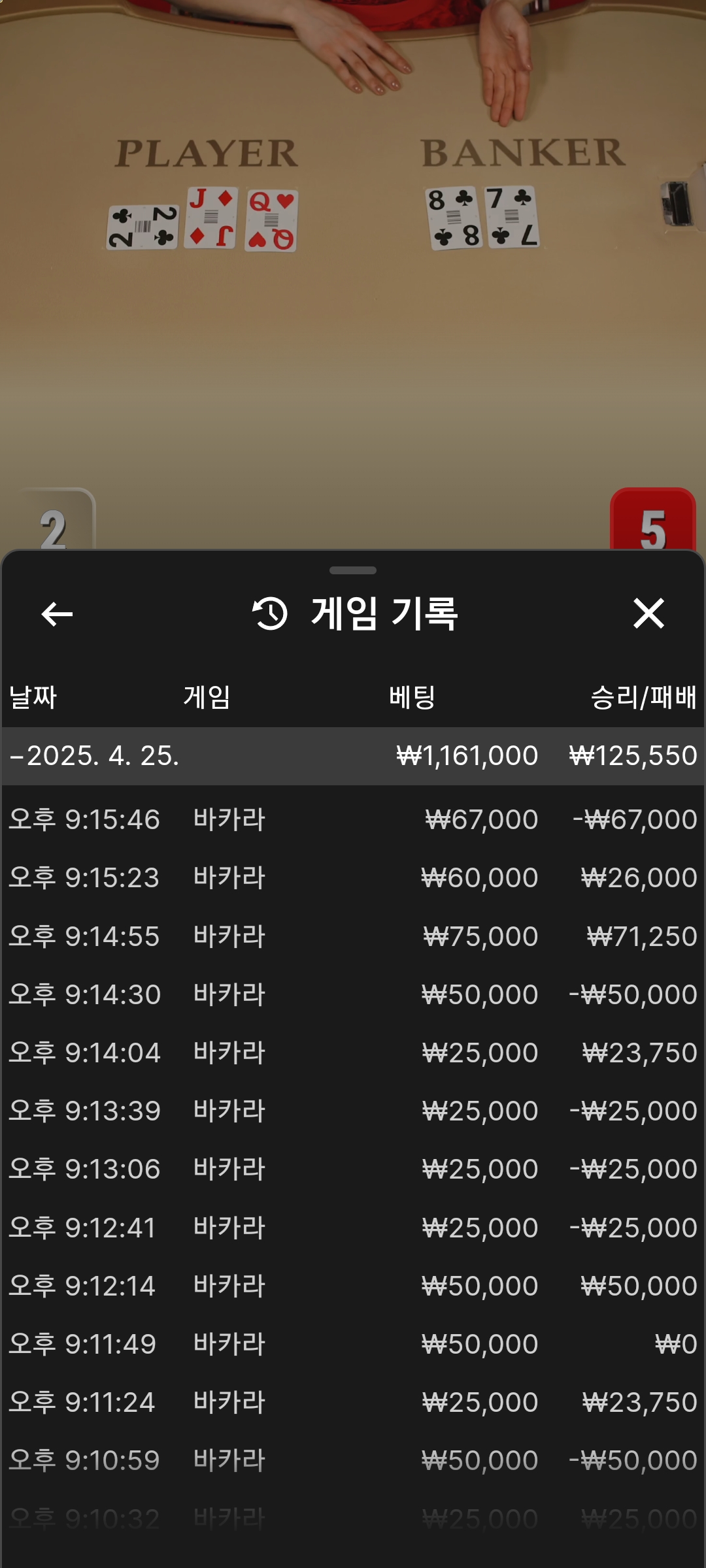The width and height of the screenshot is (706, 1568).
Task: Collapse the 2025. 4. 25. date group
Action: point(353,756)
